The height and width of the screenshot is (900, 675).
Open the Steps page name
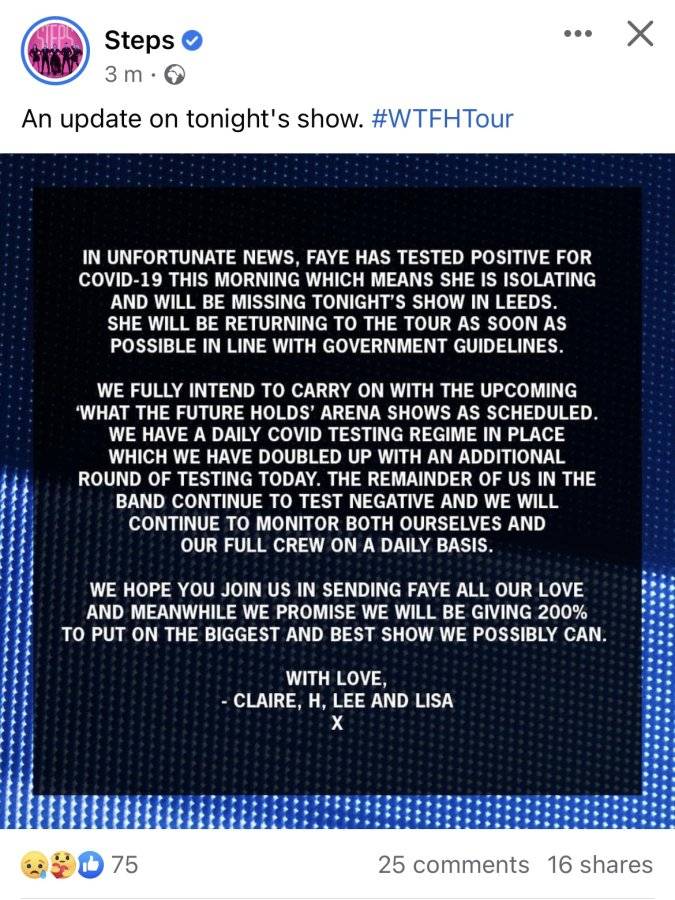point(139,40)
